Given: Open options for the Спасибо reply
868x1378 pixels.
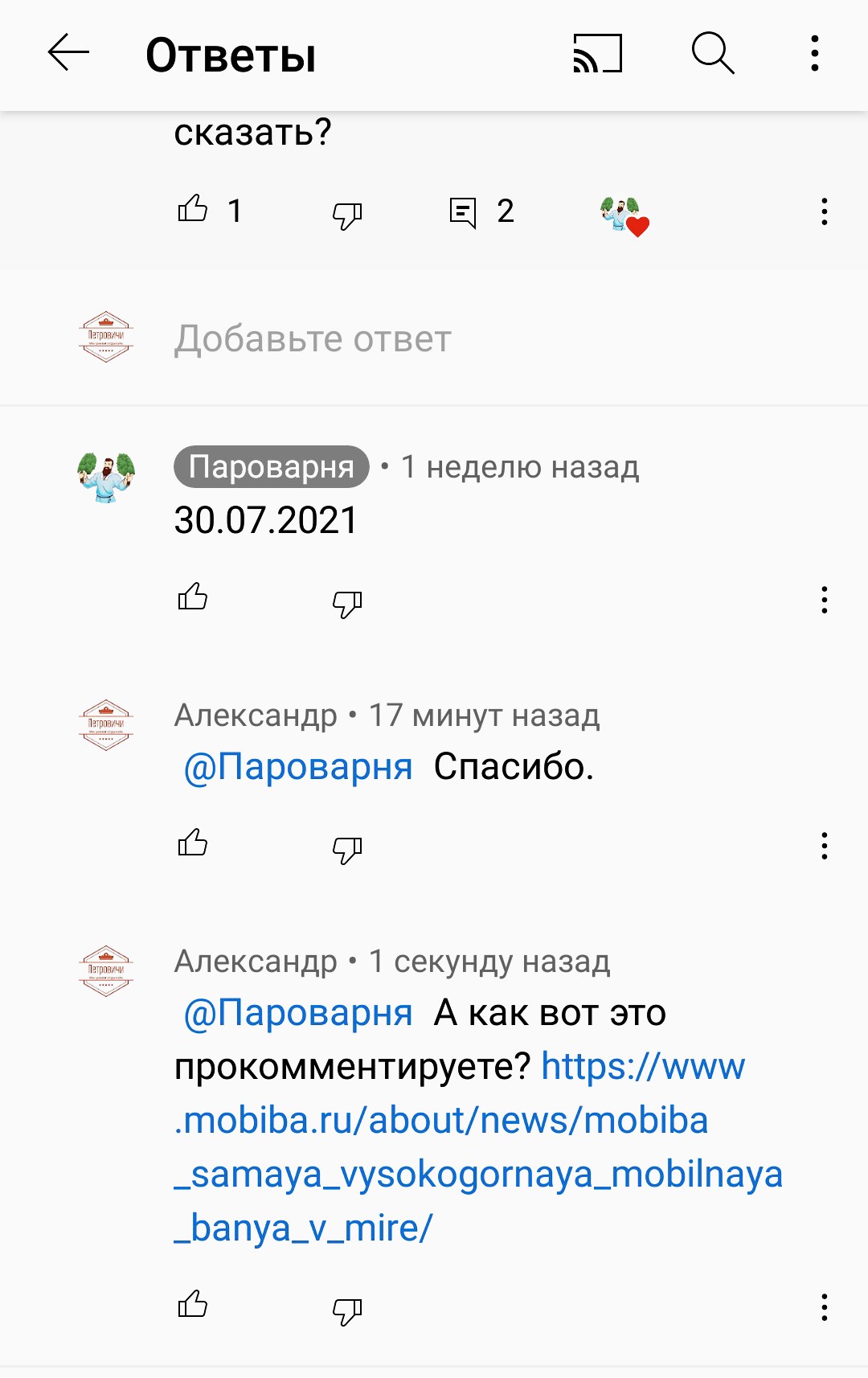Looking at the screenshot, I should (x=824, y=846).
